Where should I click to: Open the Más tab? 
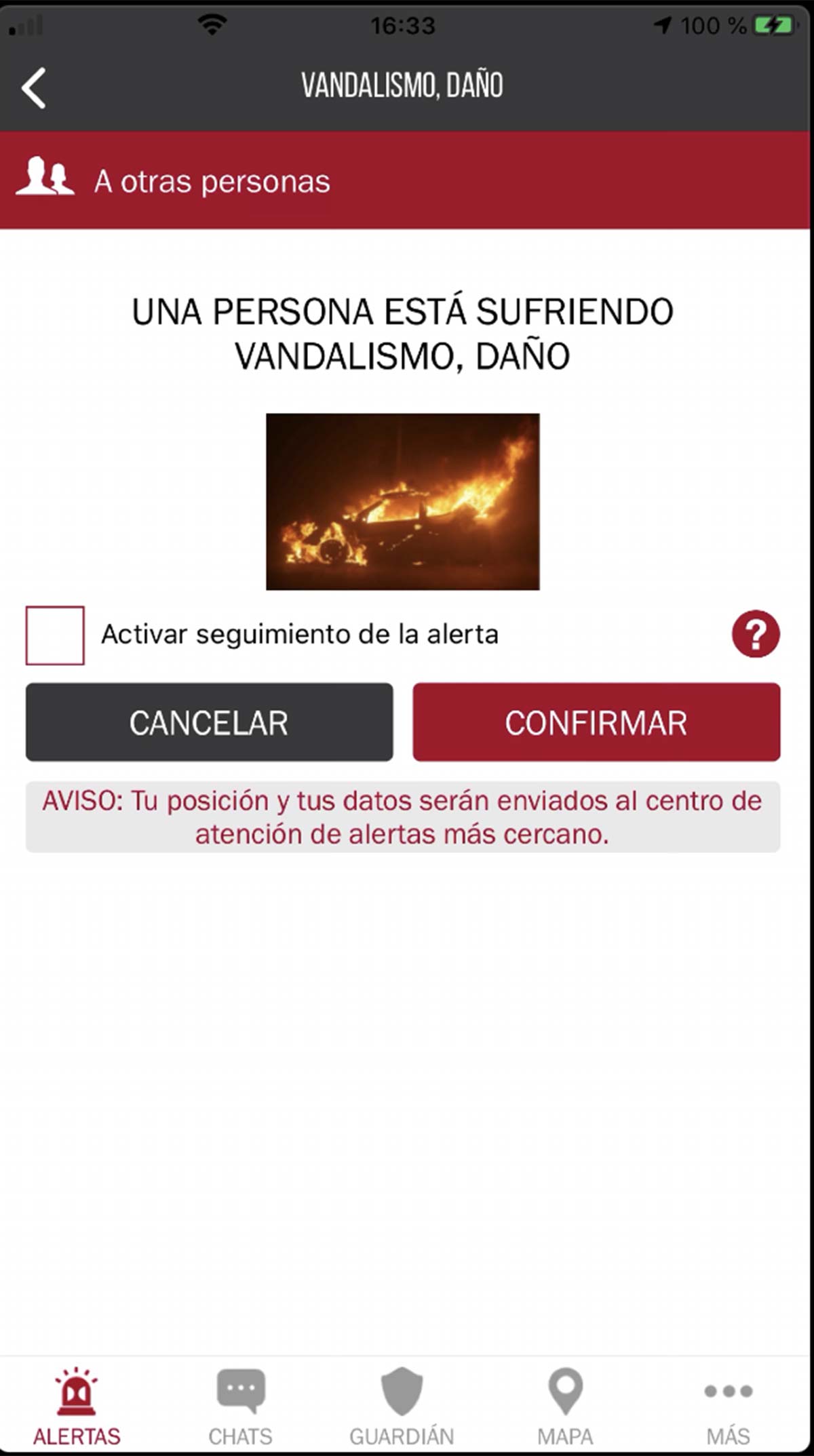[x=728, y=1406]
